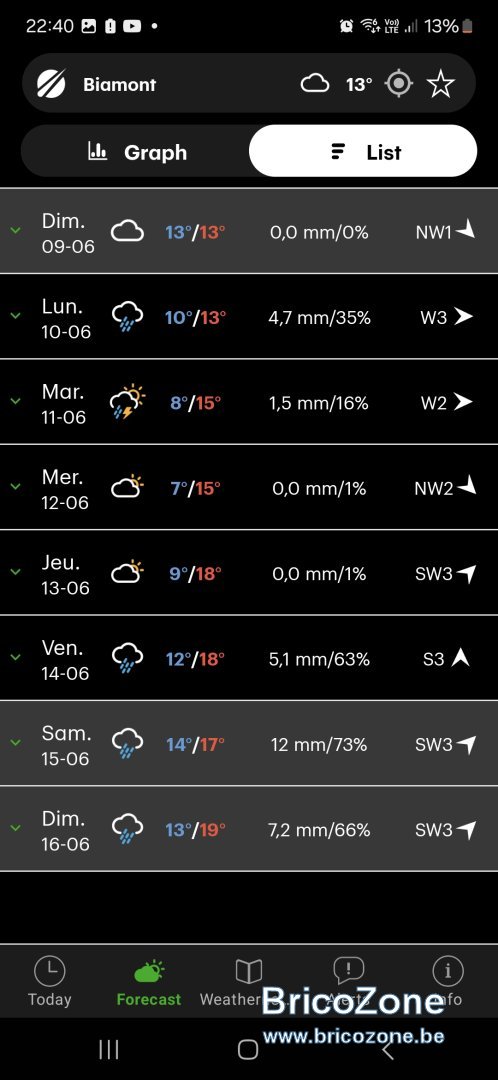The width and height of the screenshot is (498, 1080).
Task: Add Biamont to favorites with the star
Action: tap(440, 84)
